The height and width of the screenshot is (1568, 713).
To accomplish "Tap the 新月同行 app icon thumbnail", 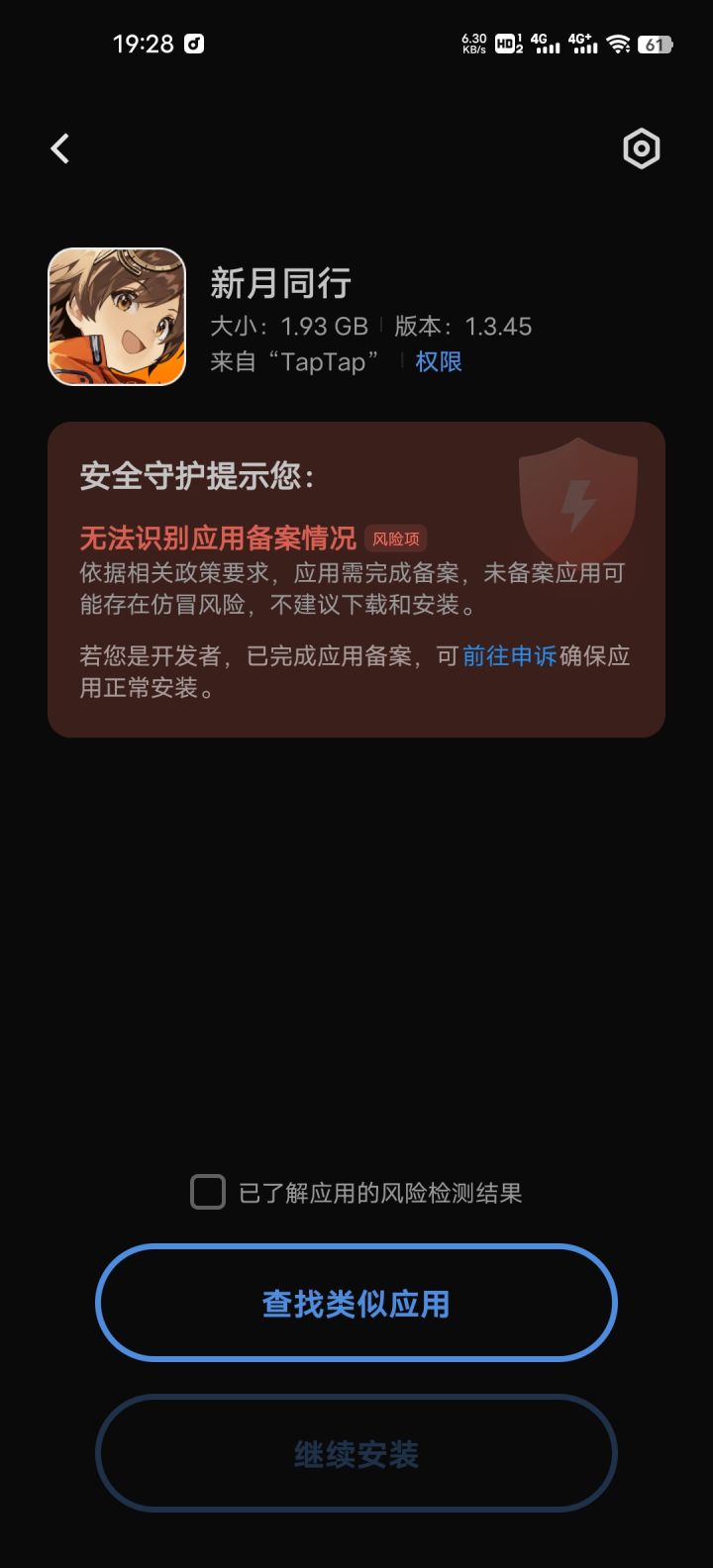I will click(117, 316).
